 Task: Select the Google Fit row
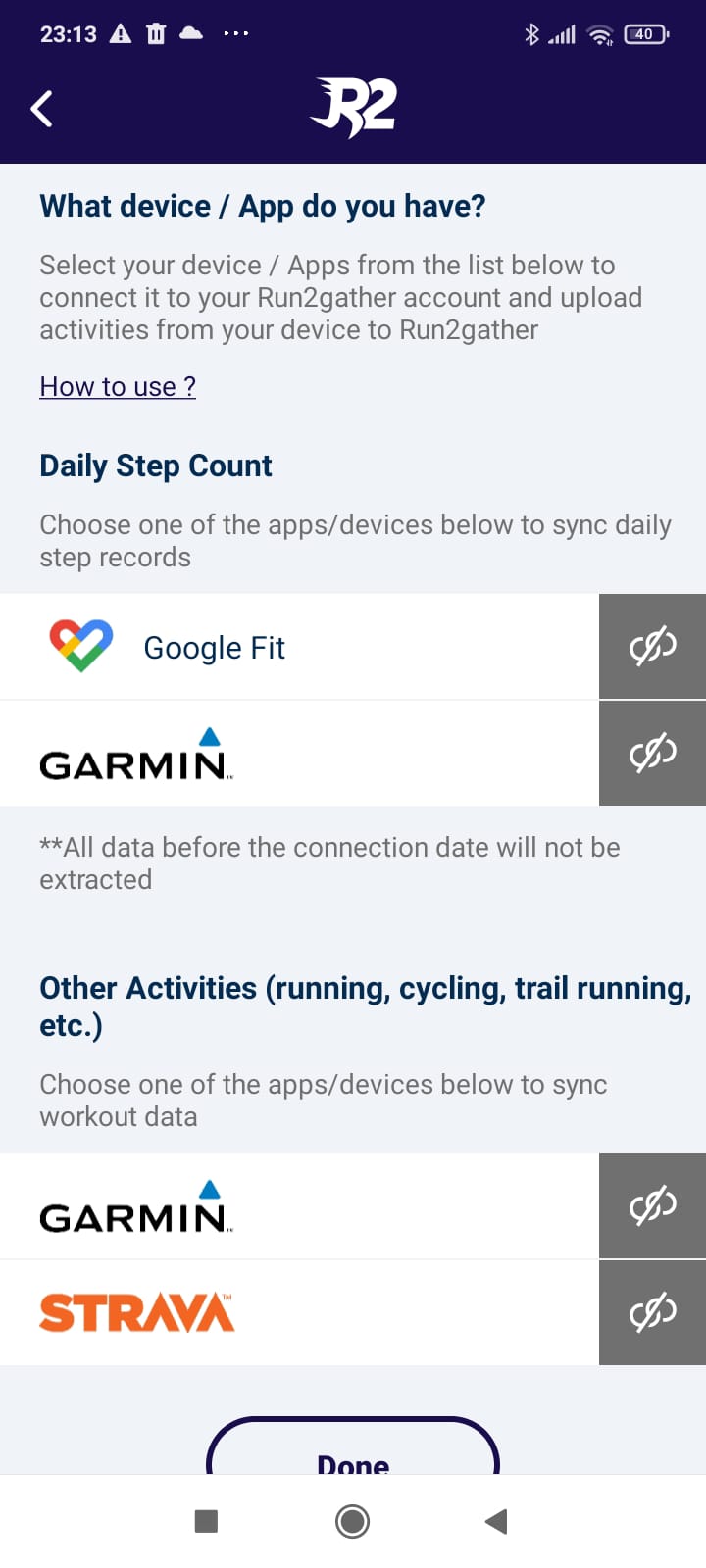point(299,647)
